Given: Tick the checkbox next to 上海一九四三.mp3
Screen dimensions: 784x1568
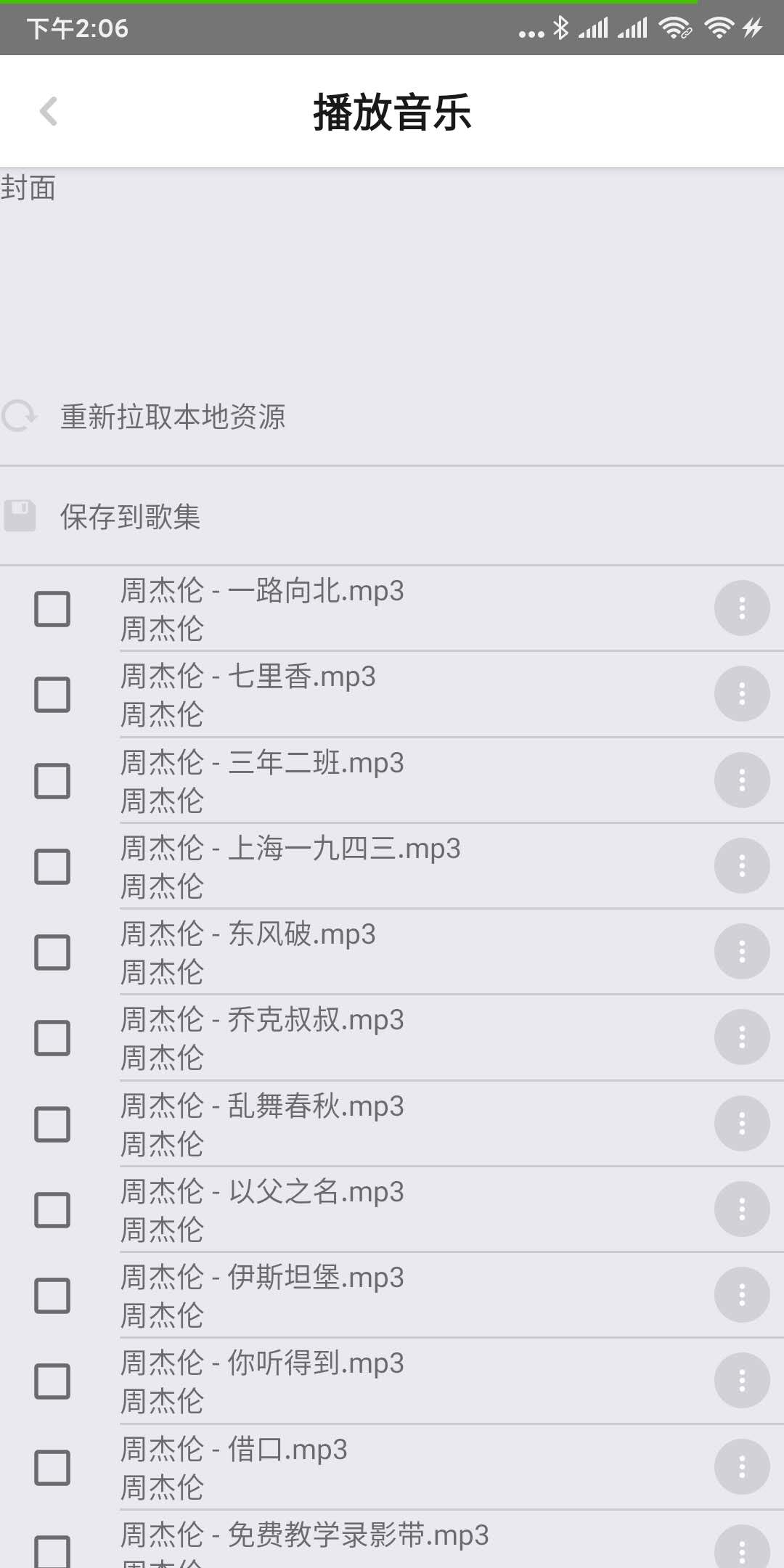Looking at the screenshot, I should pyautogui.click(x=52, y=866).
